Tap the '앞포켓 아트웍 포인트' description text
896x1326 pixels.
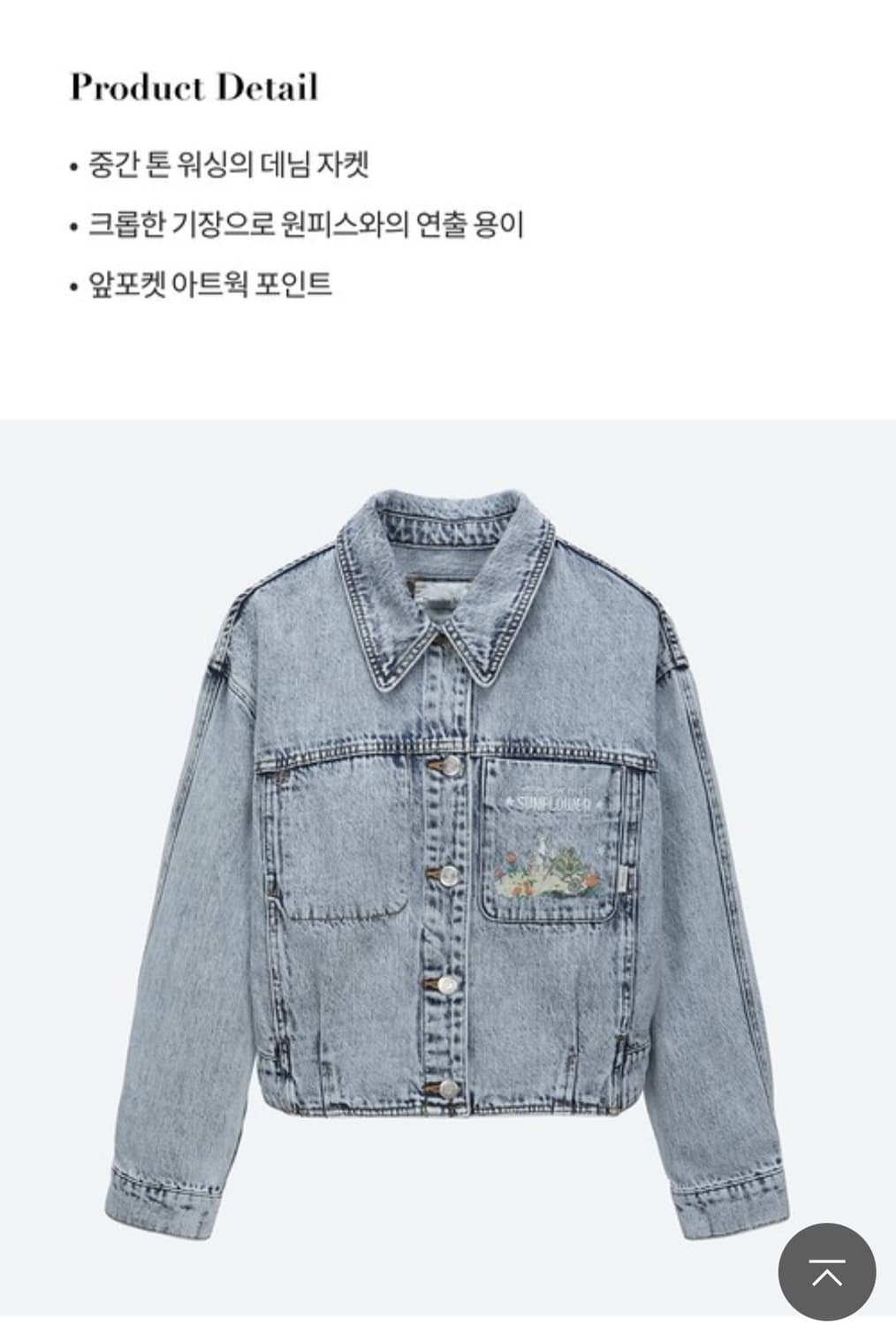(x=209, y=285)
